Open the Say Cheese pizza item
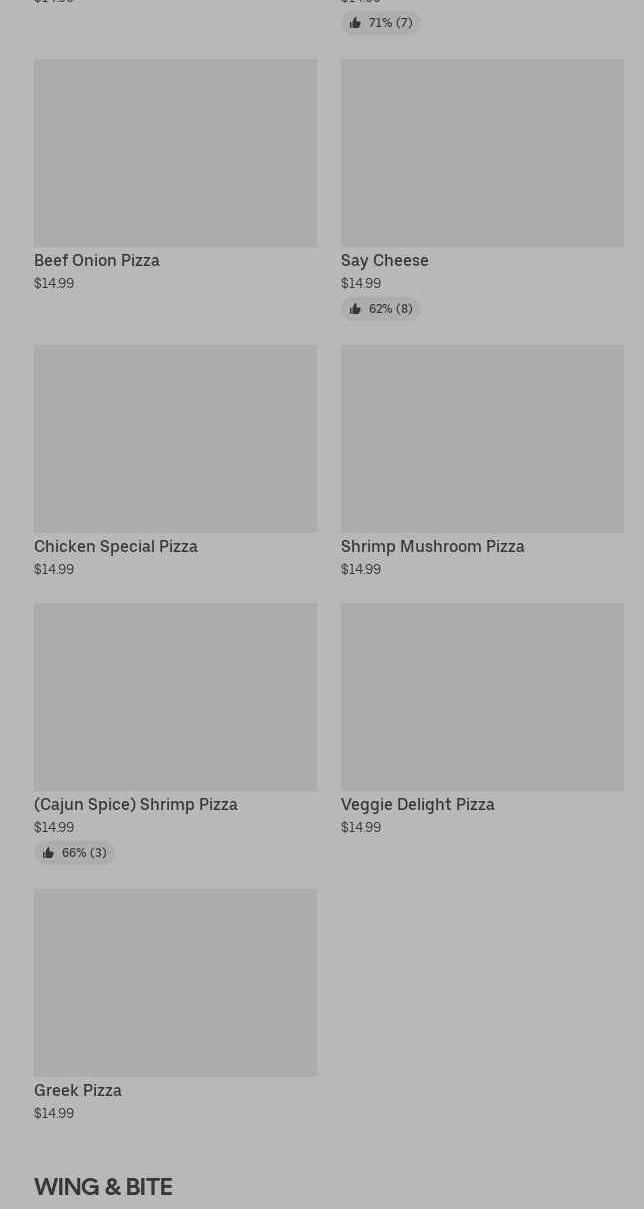644x1209 pixels. coord(482,189)
